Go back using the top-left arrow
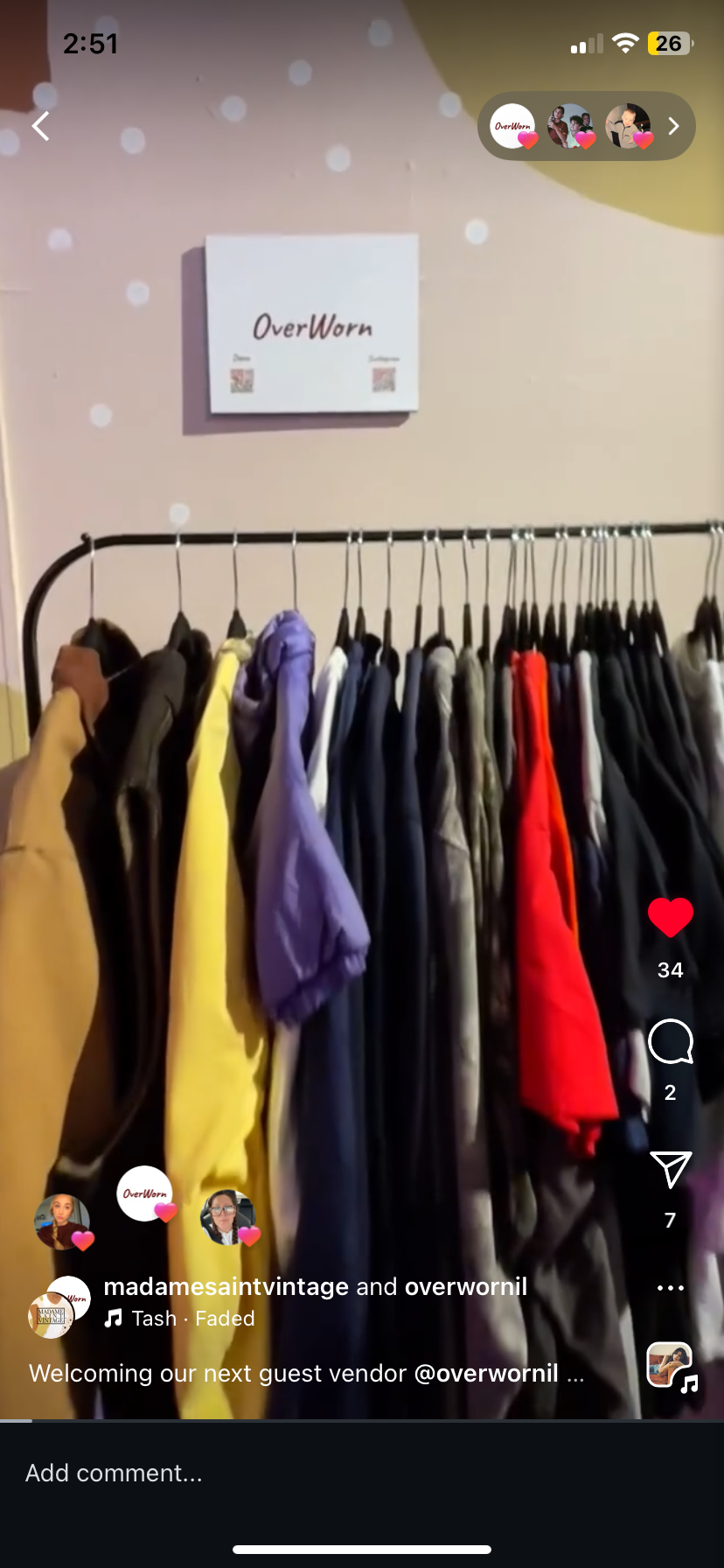Viewport: 724px width, 1568px height. 40,127
